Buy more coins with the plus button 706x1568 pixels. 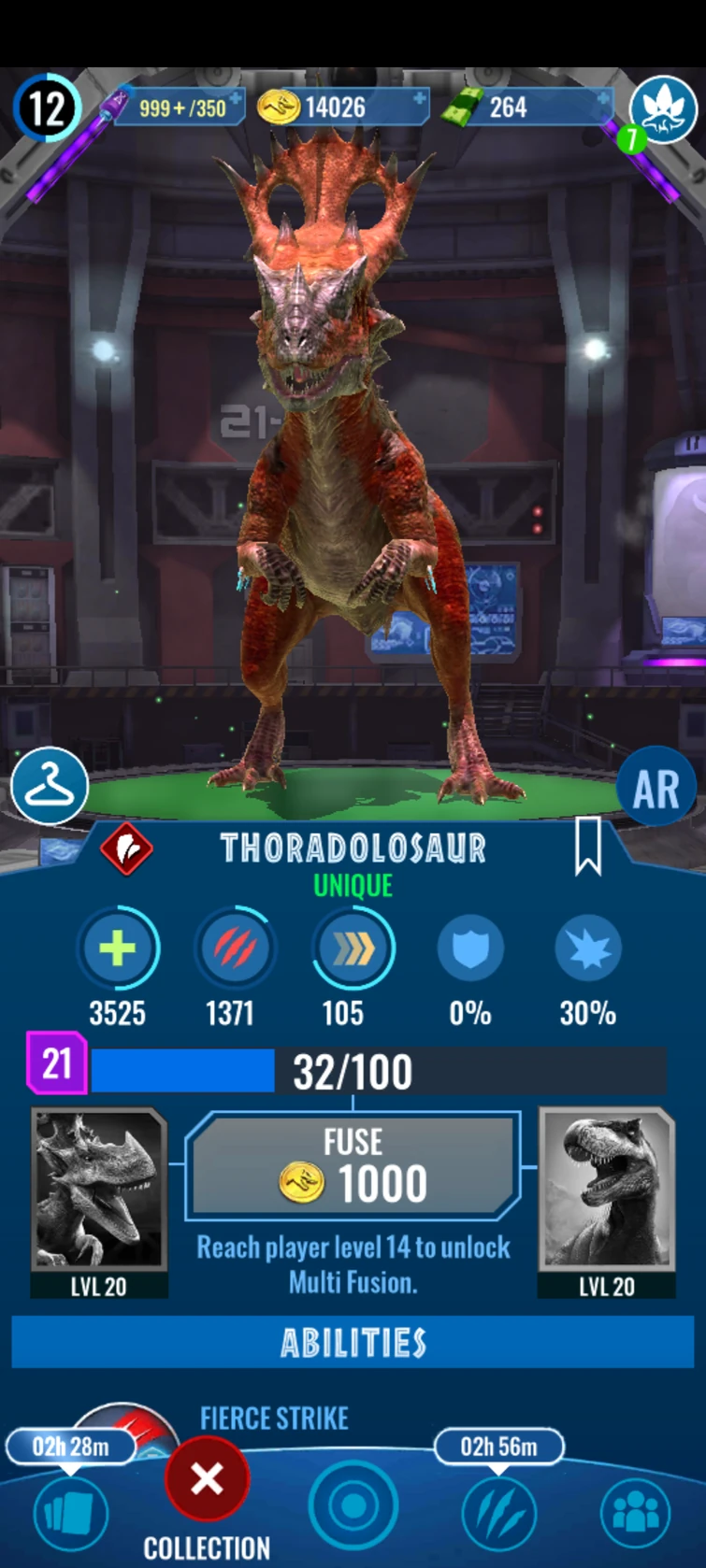click(x=419, y=97)
